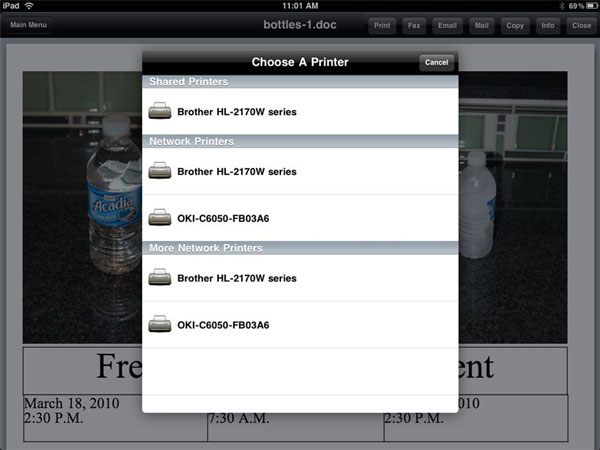Select Brother HL-2170W under More Network Printers
This screenshot has height=450, width=600.
(x=300, y=278)
